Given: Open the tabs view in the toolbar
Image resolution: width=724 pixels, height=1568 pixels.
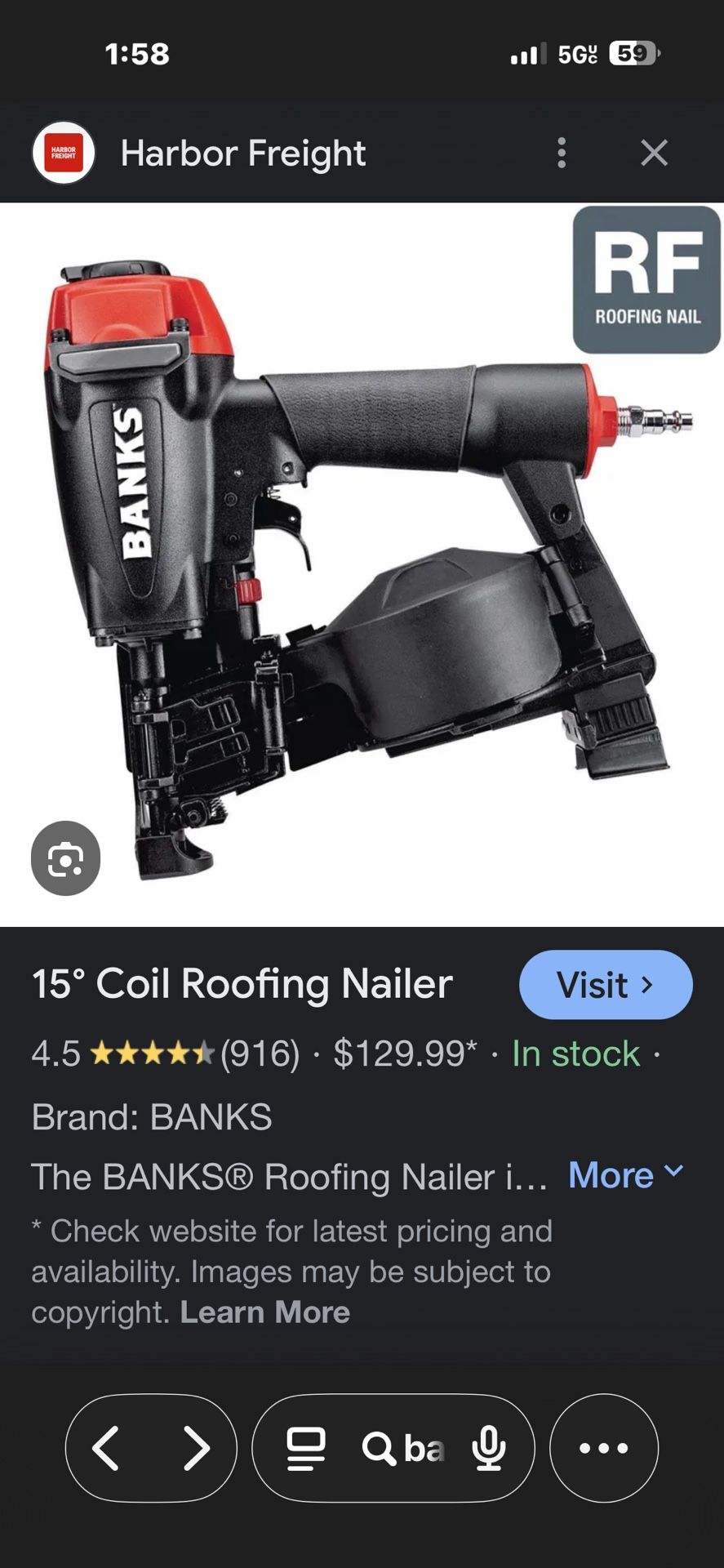Looking at the screenshot, I should point(306,1449).
